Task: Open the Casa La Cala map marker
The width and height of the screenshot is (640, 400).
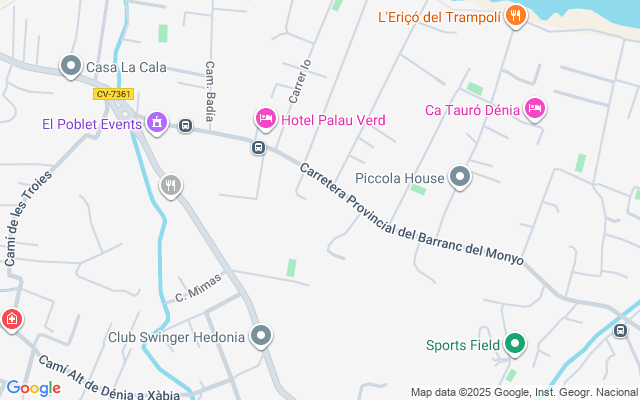Action: coord(71,67)
